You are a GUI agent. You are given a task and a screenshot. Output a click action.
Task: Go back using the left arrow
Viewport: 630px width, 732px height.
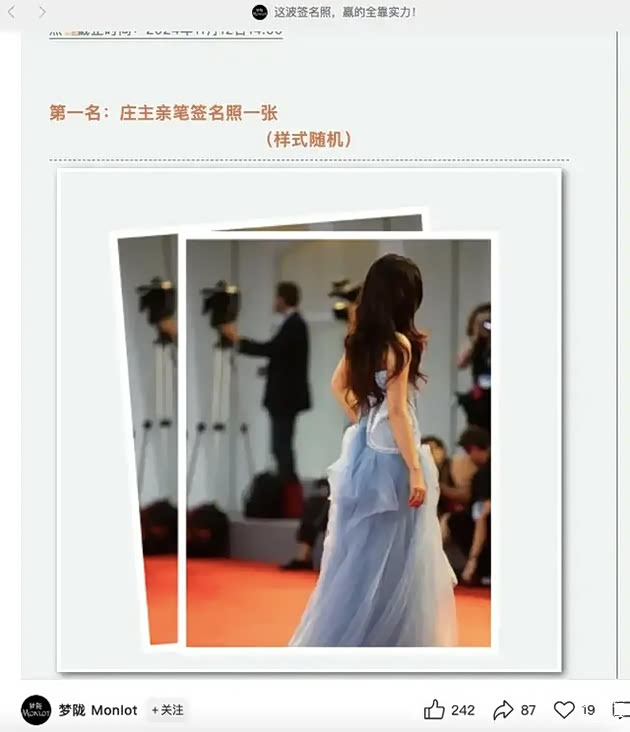tap(12, 12)
